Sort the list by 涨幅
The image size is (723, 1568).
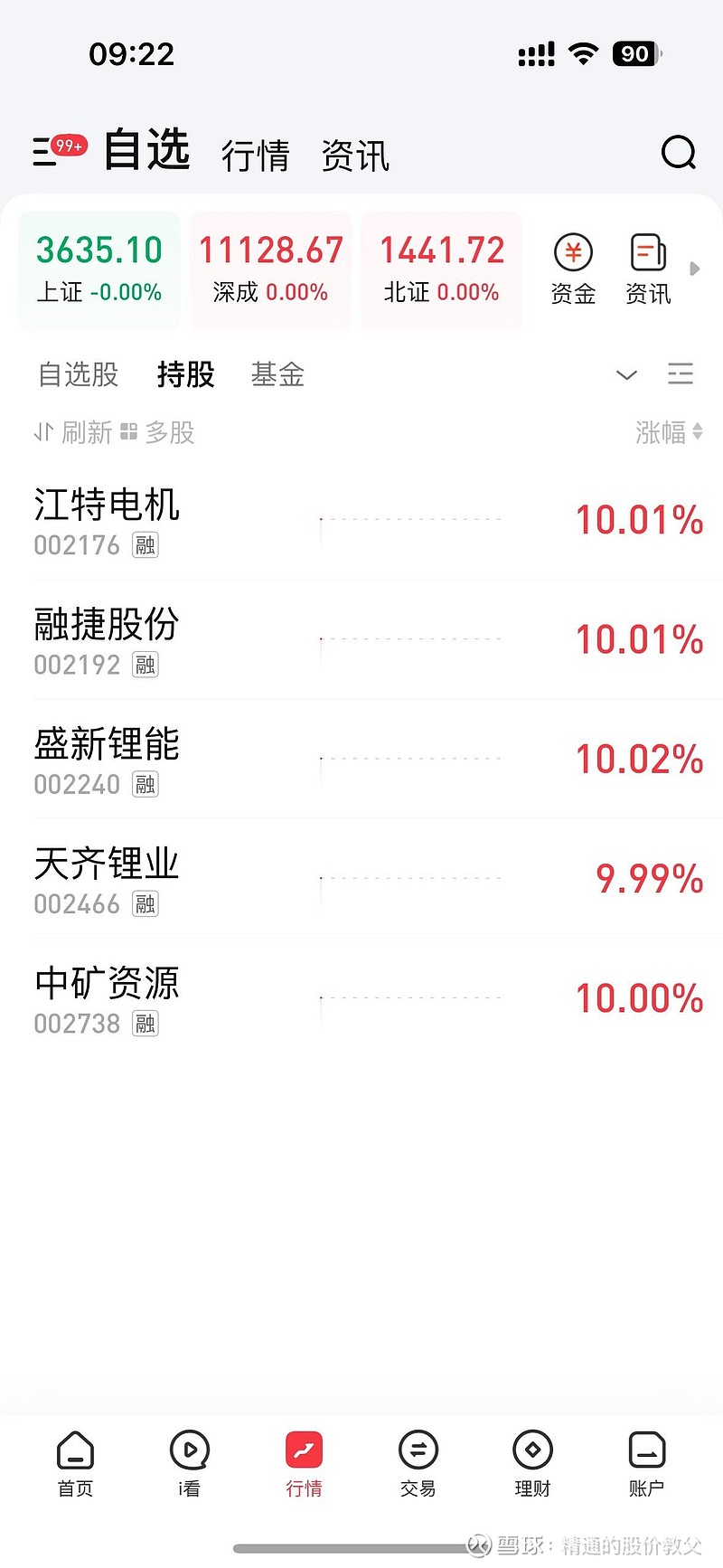pyautogui.click(x=669, y=432)
